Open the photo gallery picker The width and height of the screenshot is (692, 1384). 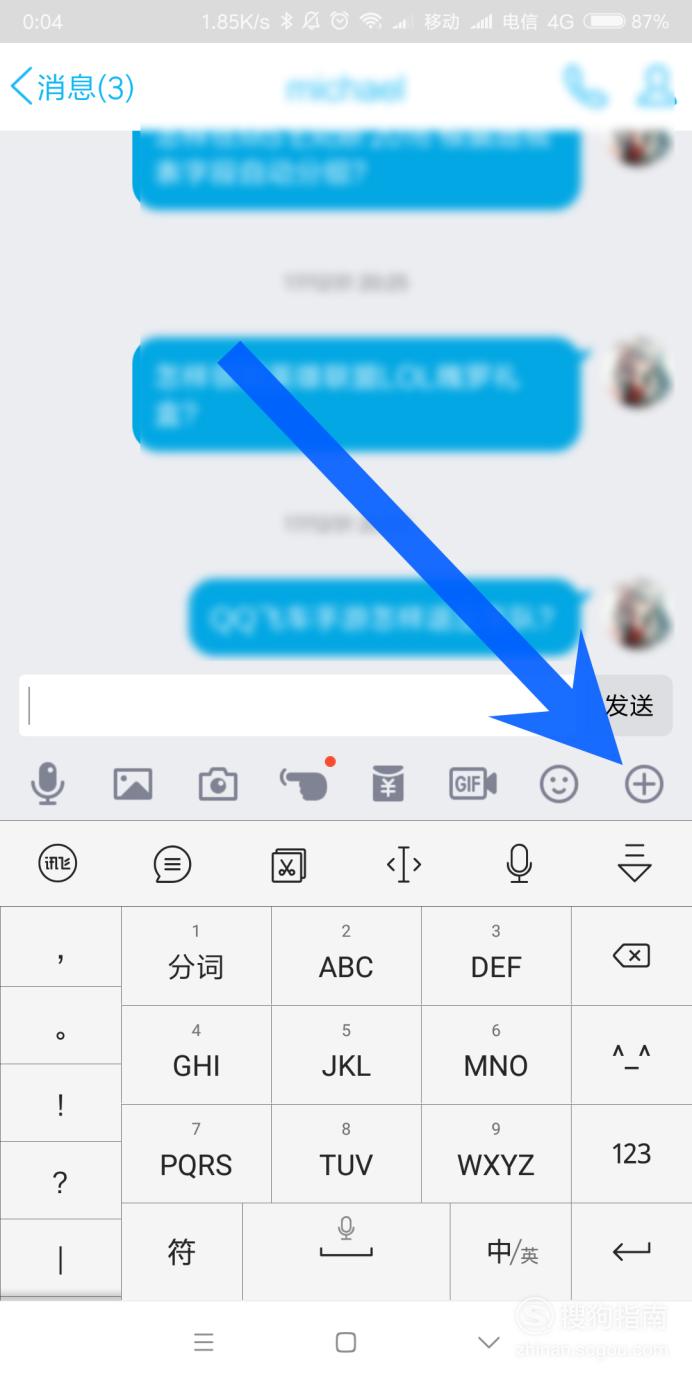pyautogui.click(x=133, y=784)
